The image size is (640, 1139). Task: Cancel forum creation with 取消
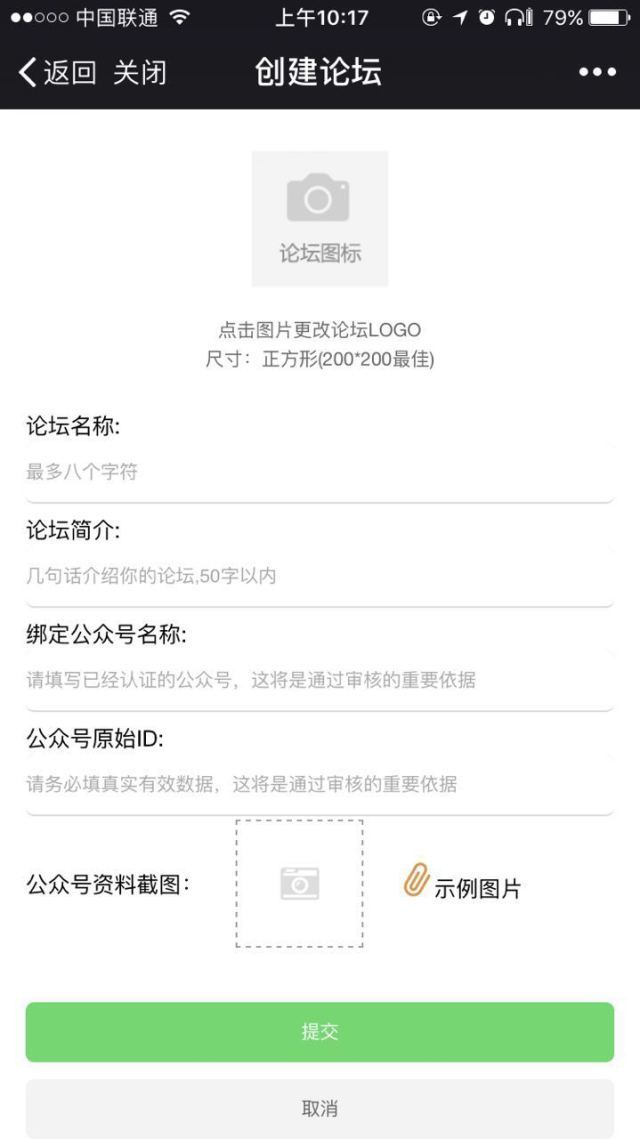tap(319, 1108)
